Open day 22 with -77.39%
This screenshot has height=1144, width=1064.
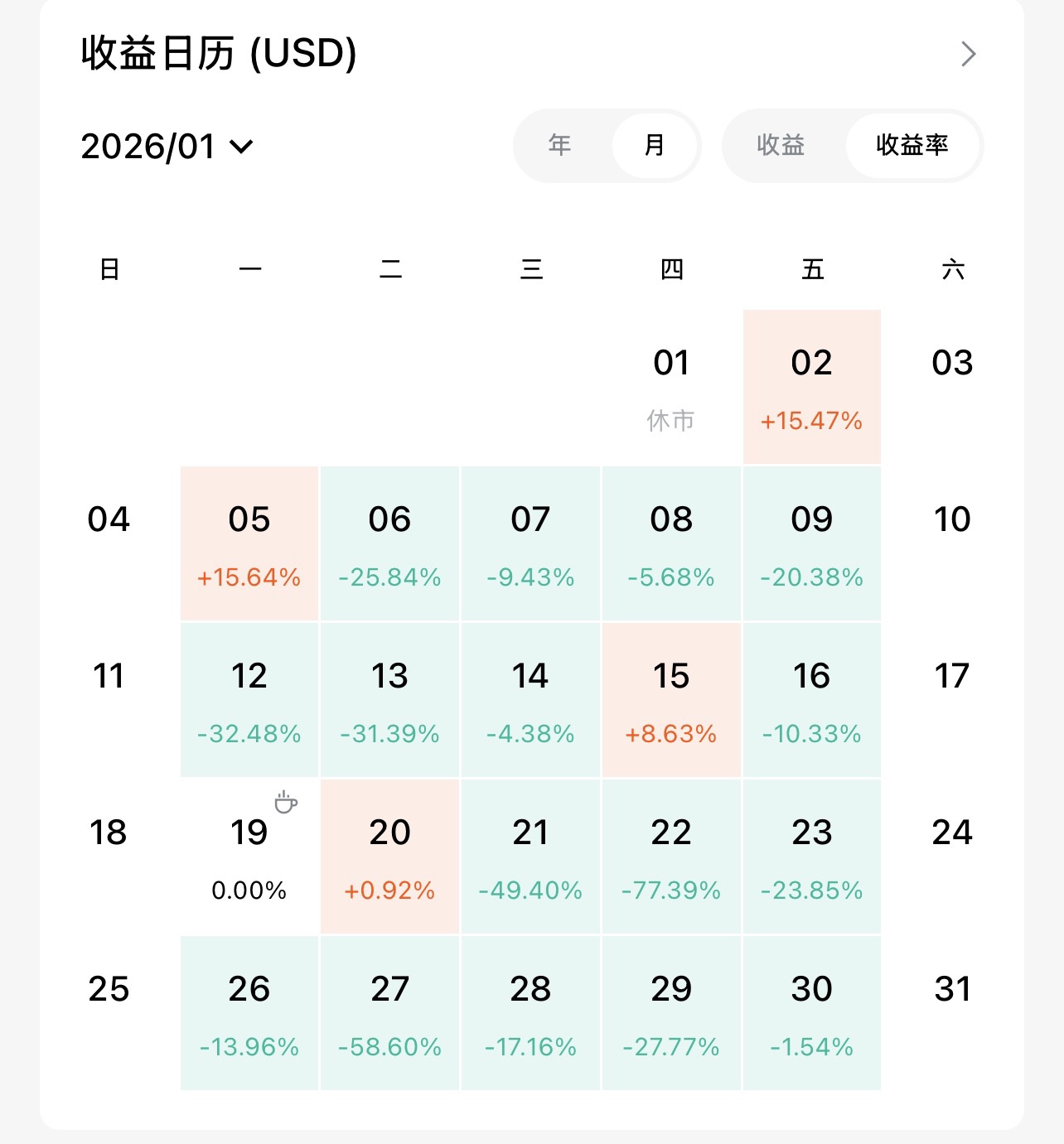tap(671, 857)
